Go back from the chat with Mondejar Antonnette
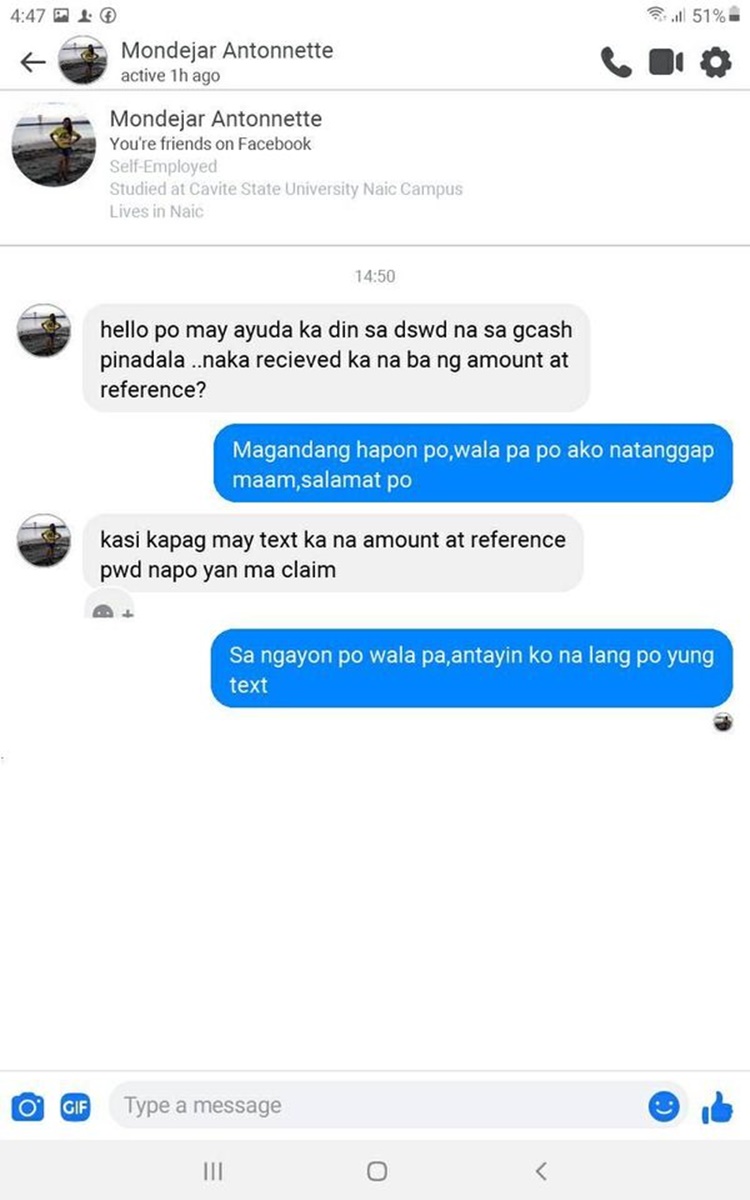 (x=33, y=63)
